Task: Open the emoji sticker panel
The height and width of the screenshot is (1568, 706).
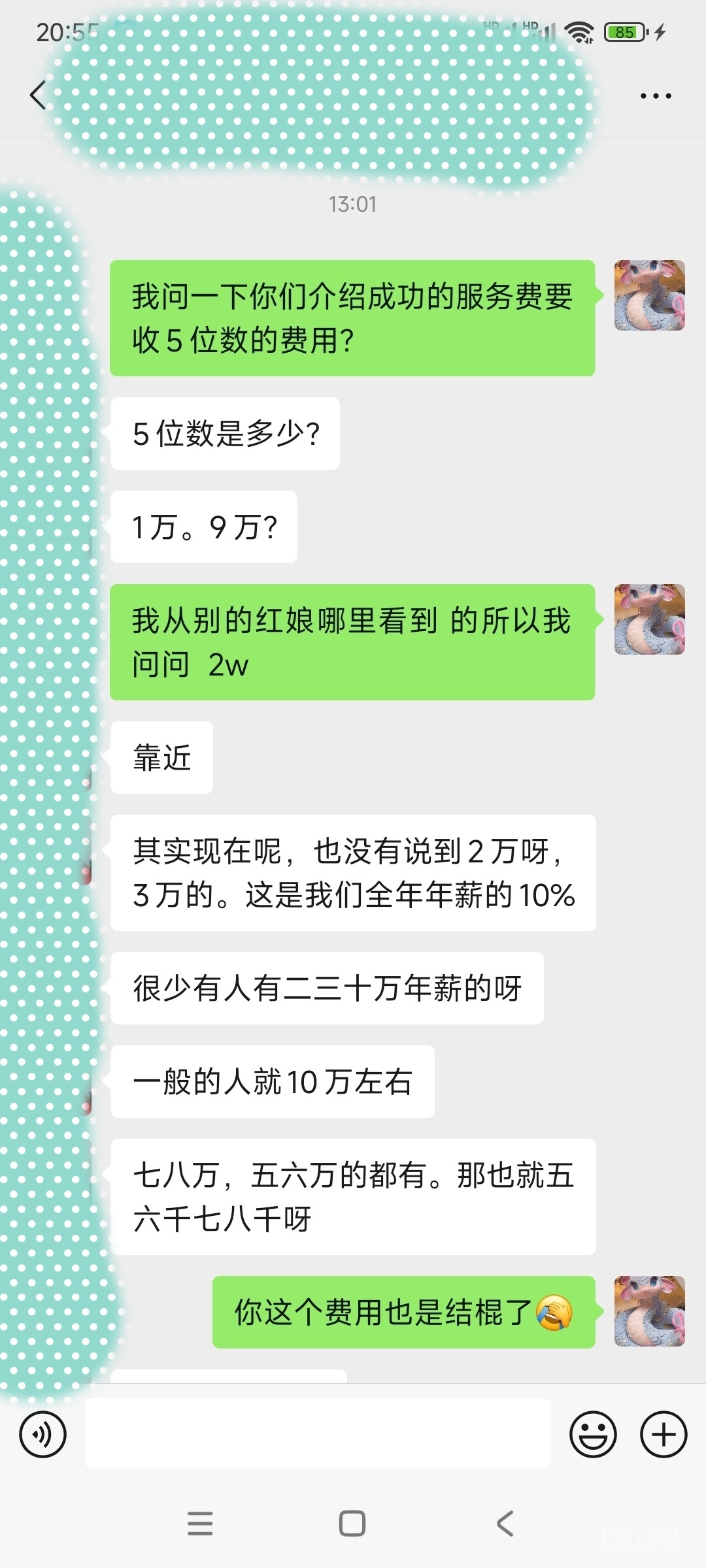Action: pos(593,1435)
